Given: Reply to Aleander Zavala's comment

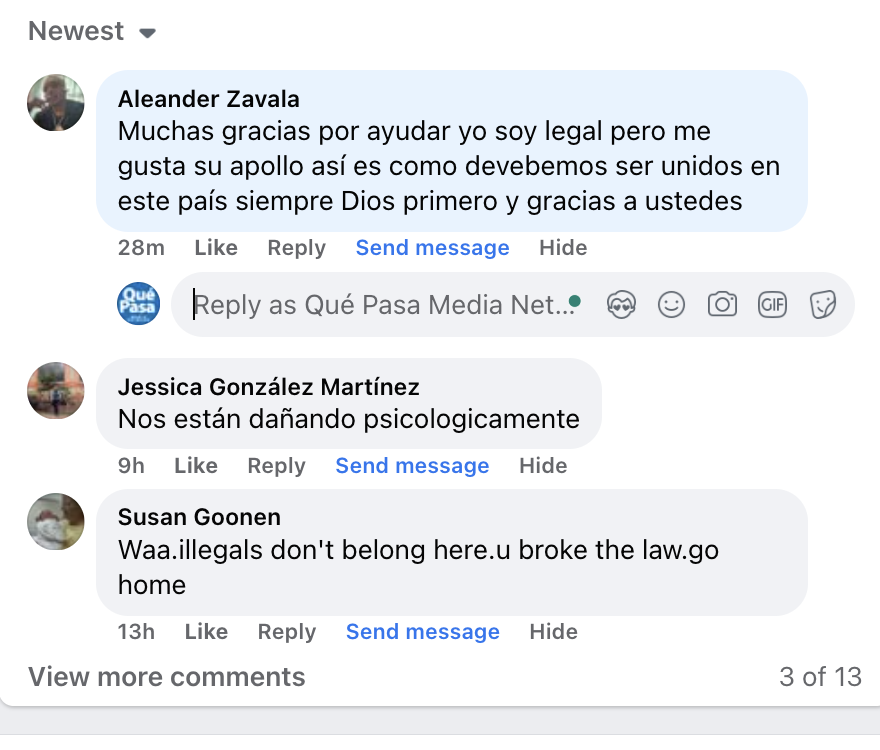Looking at the screenshot, I should [297, 248].
